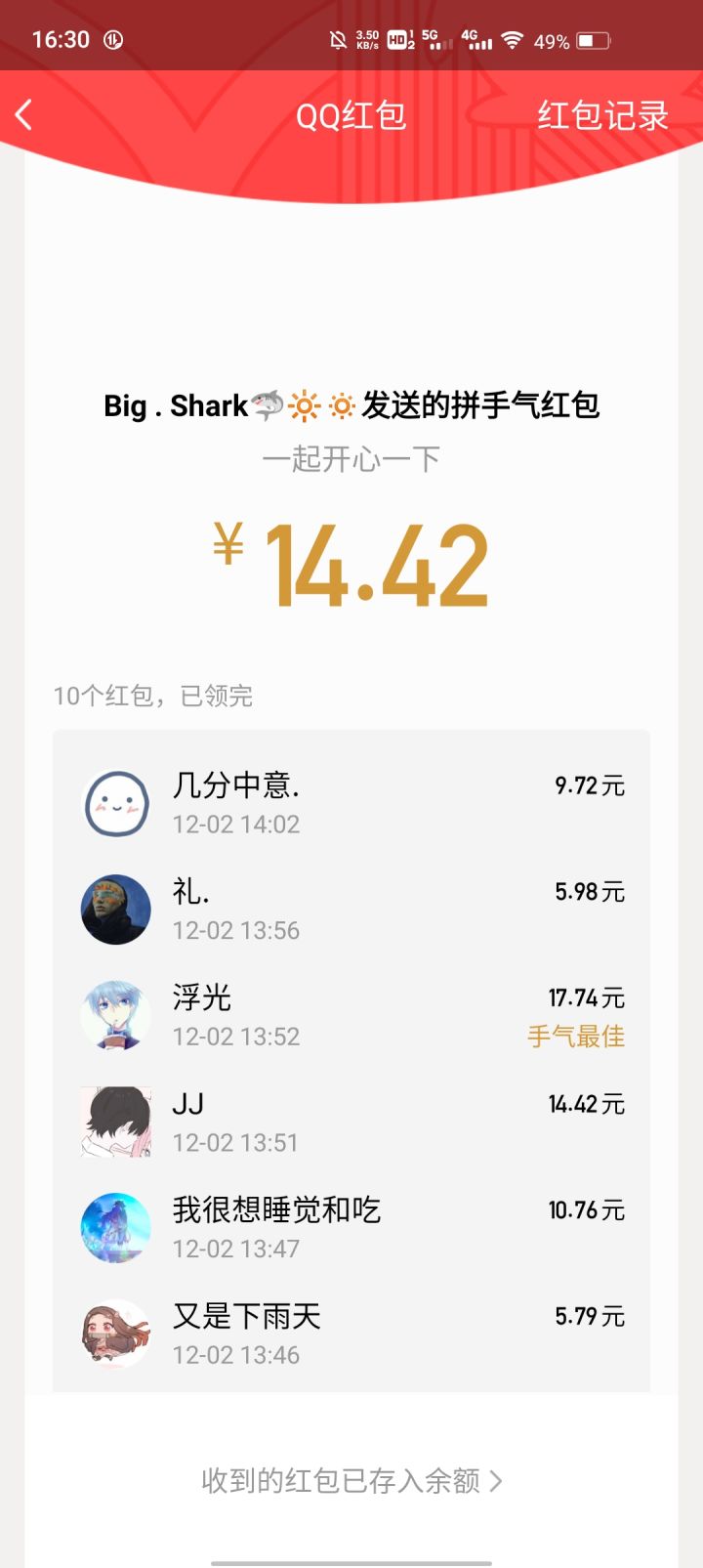Tap JJ's avatar image
The image size is (703, 1568).
click(x=115, y=1122)
